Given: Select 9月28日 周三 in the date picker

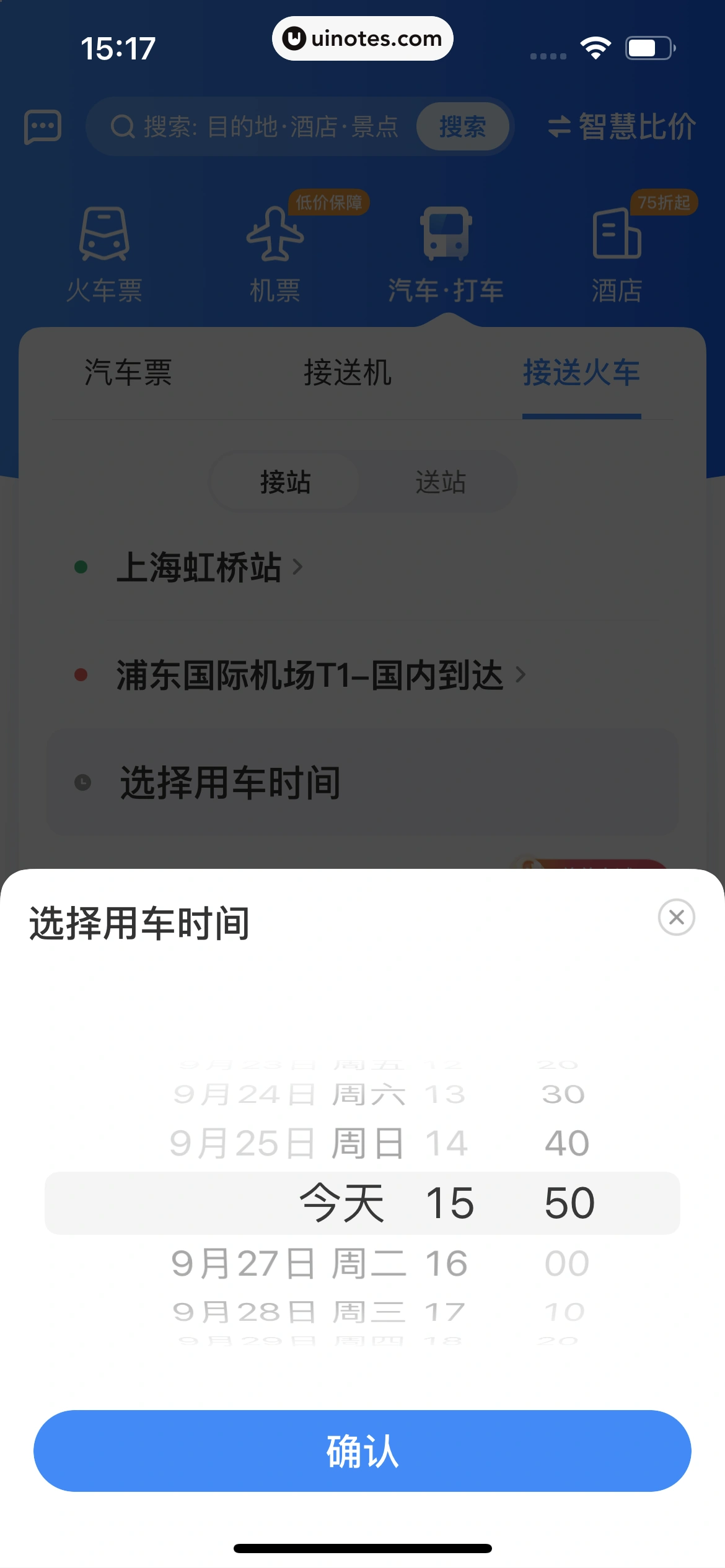Looking at the screenshot, I should (289, 1312).
